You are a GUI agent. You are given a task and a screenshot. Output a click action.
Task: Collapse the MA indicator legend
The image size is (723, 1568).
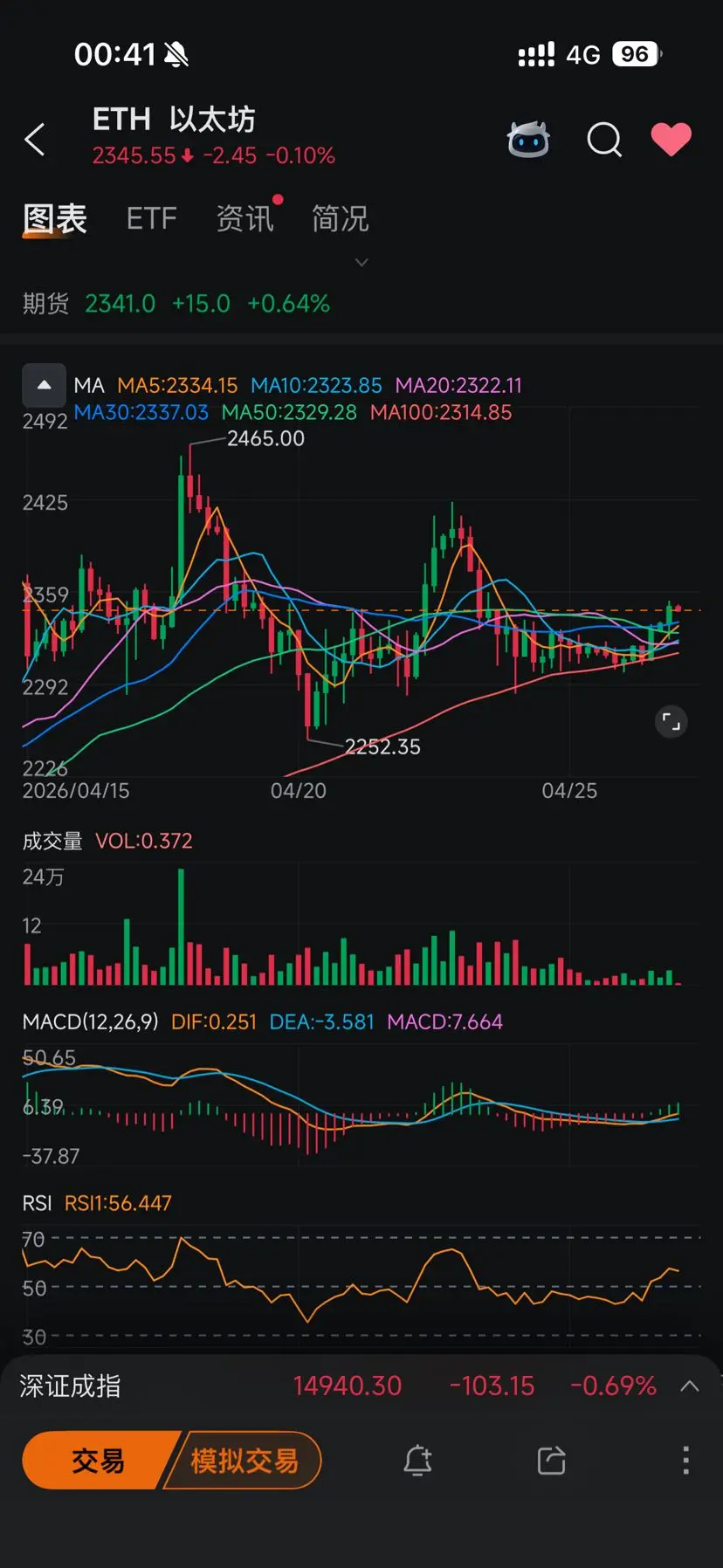point(44,385)
